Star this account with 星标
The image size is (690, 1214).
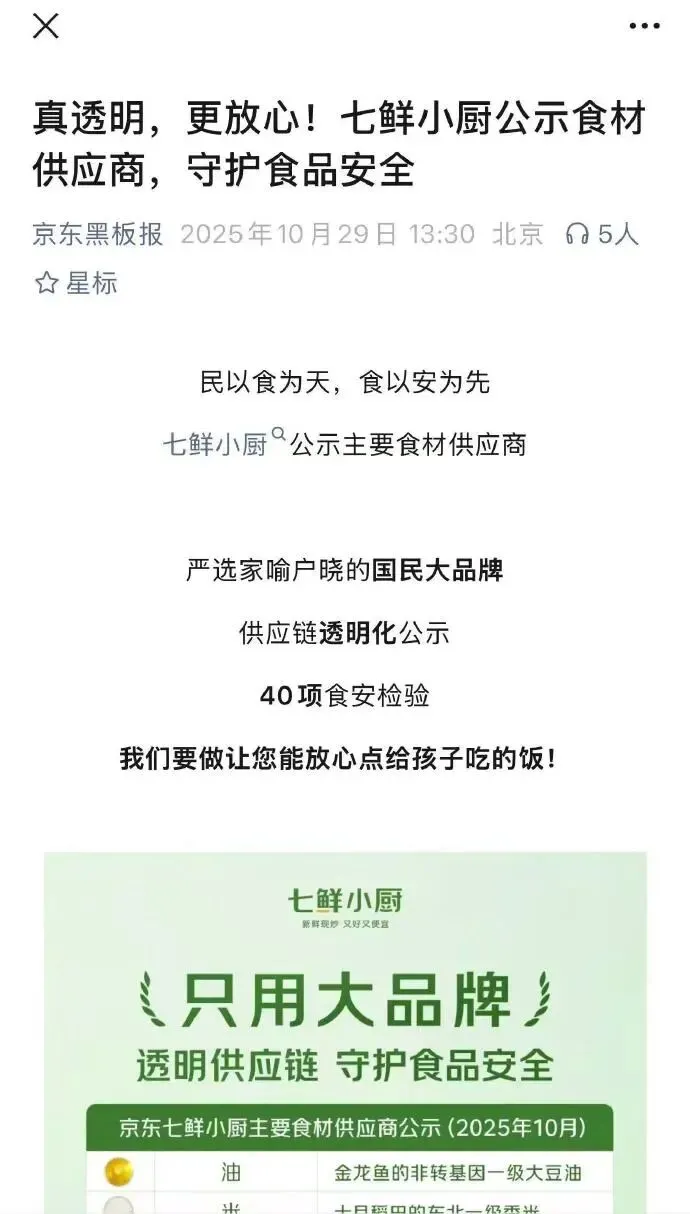[76, 283]
